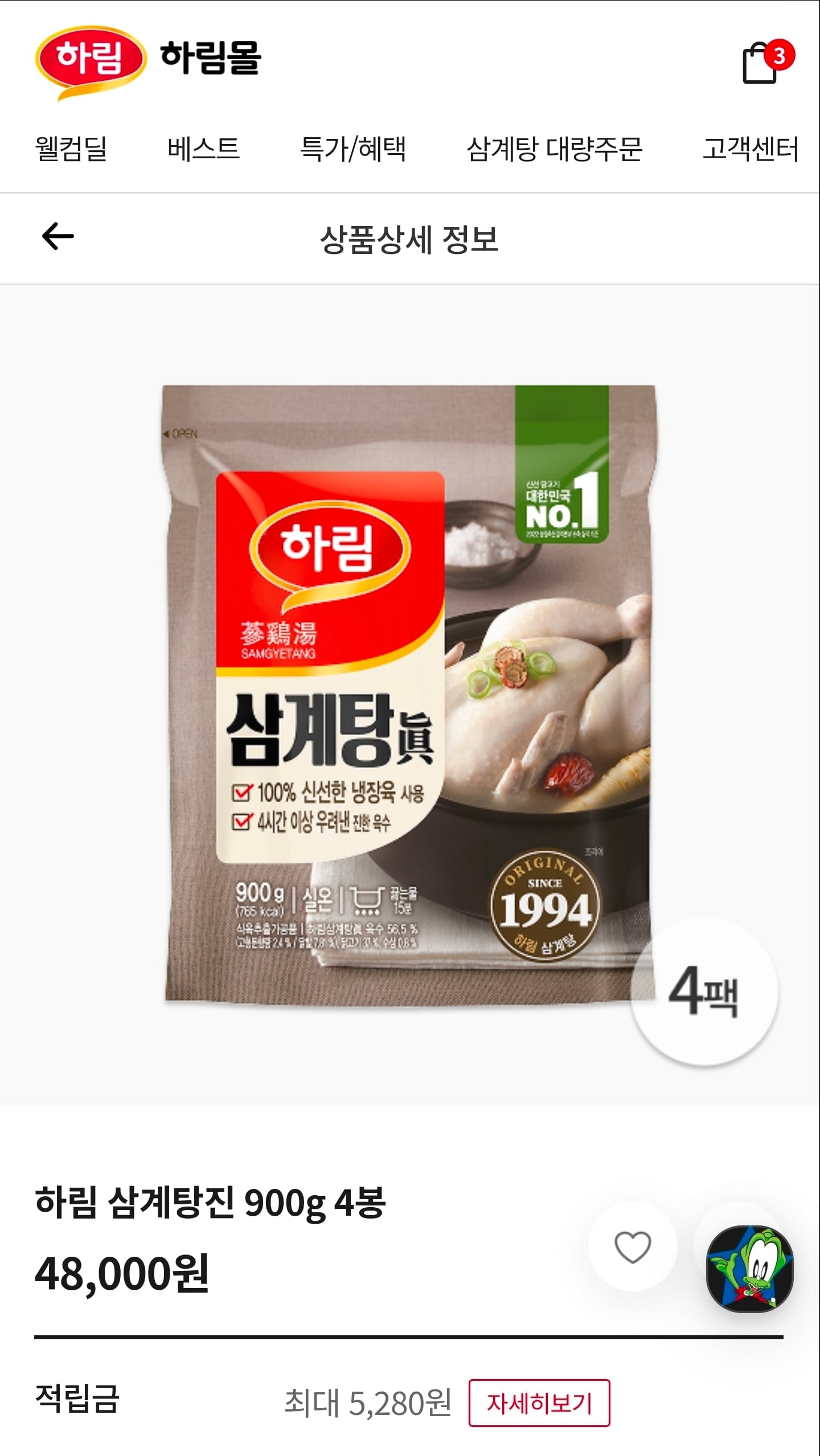
Task: Switch to the 베스트 tab
Action: [203, 149]
